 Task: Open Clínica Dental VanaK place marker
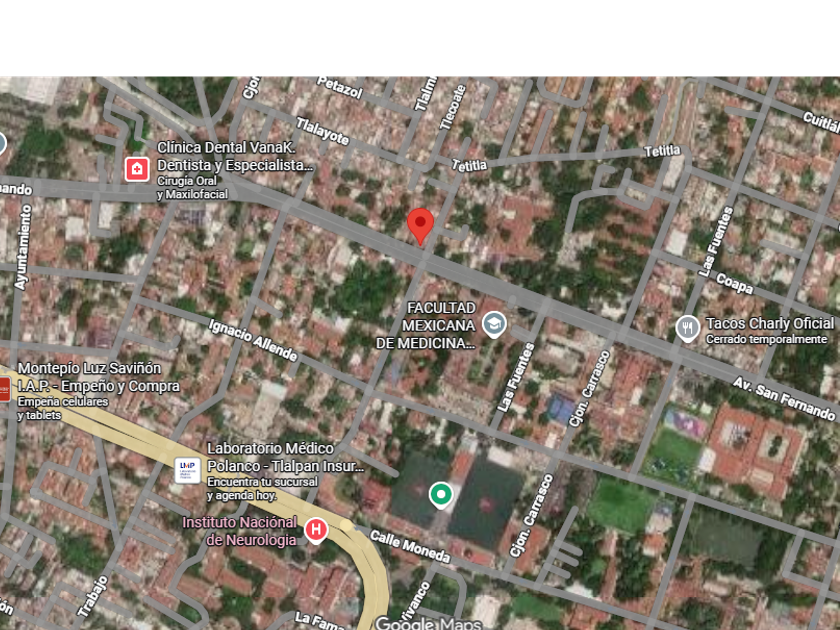point(137,169)
